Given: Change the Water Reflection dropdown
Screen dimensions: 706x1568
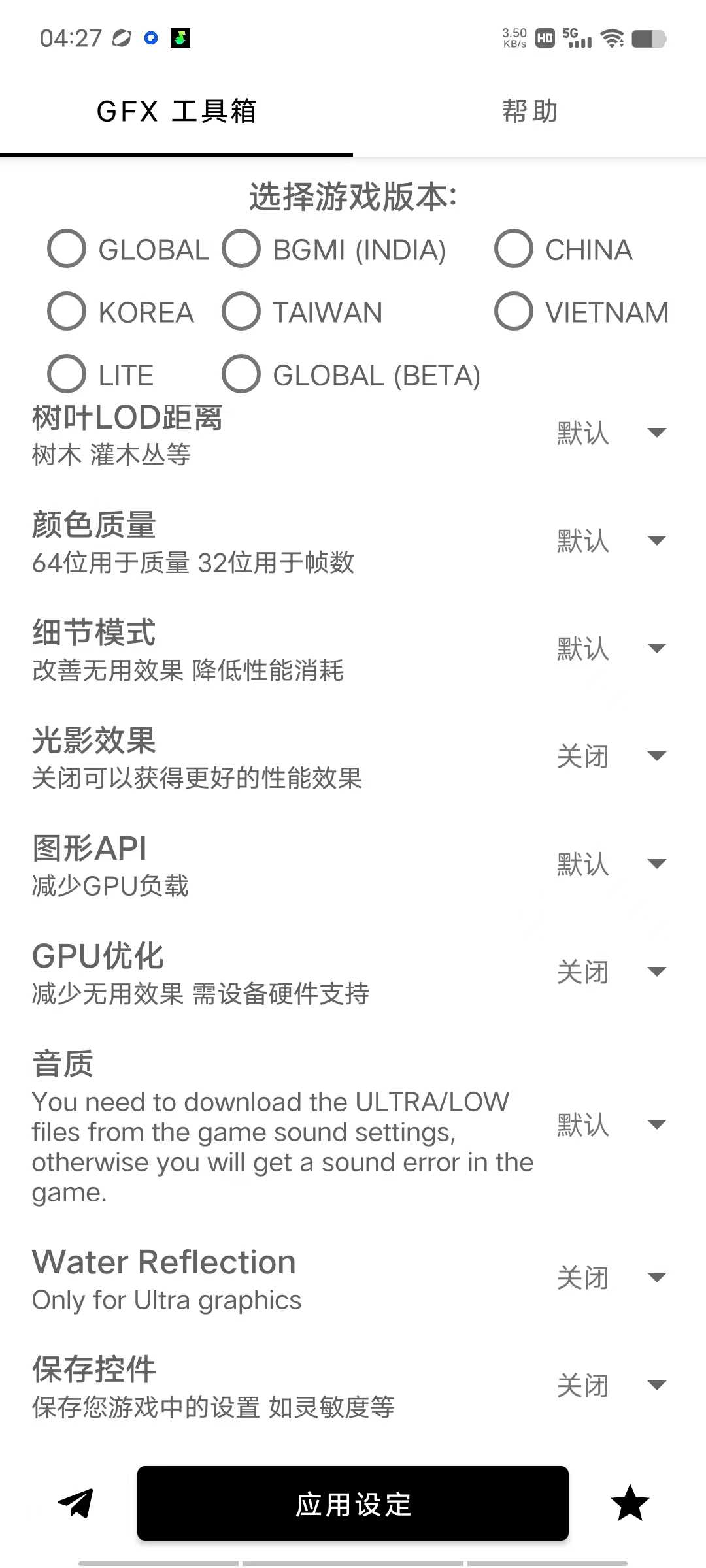Looking at the screenshot, I should tap(611, 1277).
